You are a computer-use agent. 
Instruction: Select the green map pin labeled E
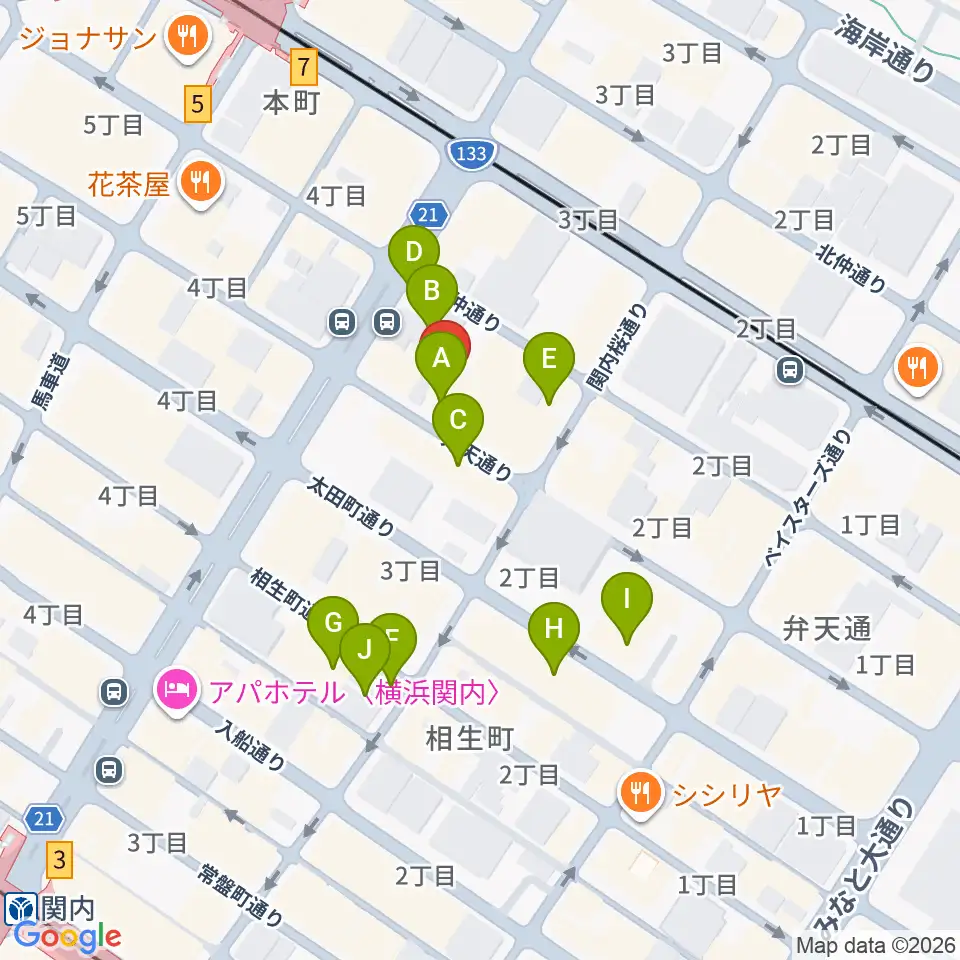tap(549, 367)
